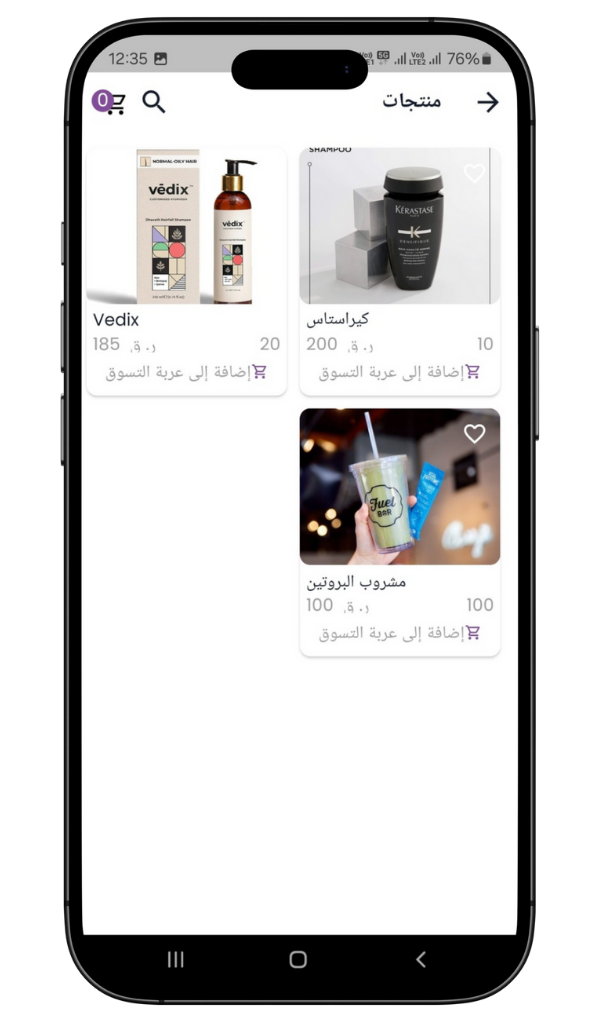
Task: Add كيراستاس to the shopping cart
Action: (399, 372)
